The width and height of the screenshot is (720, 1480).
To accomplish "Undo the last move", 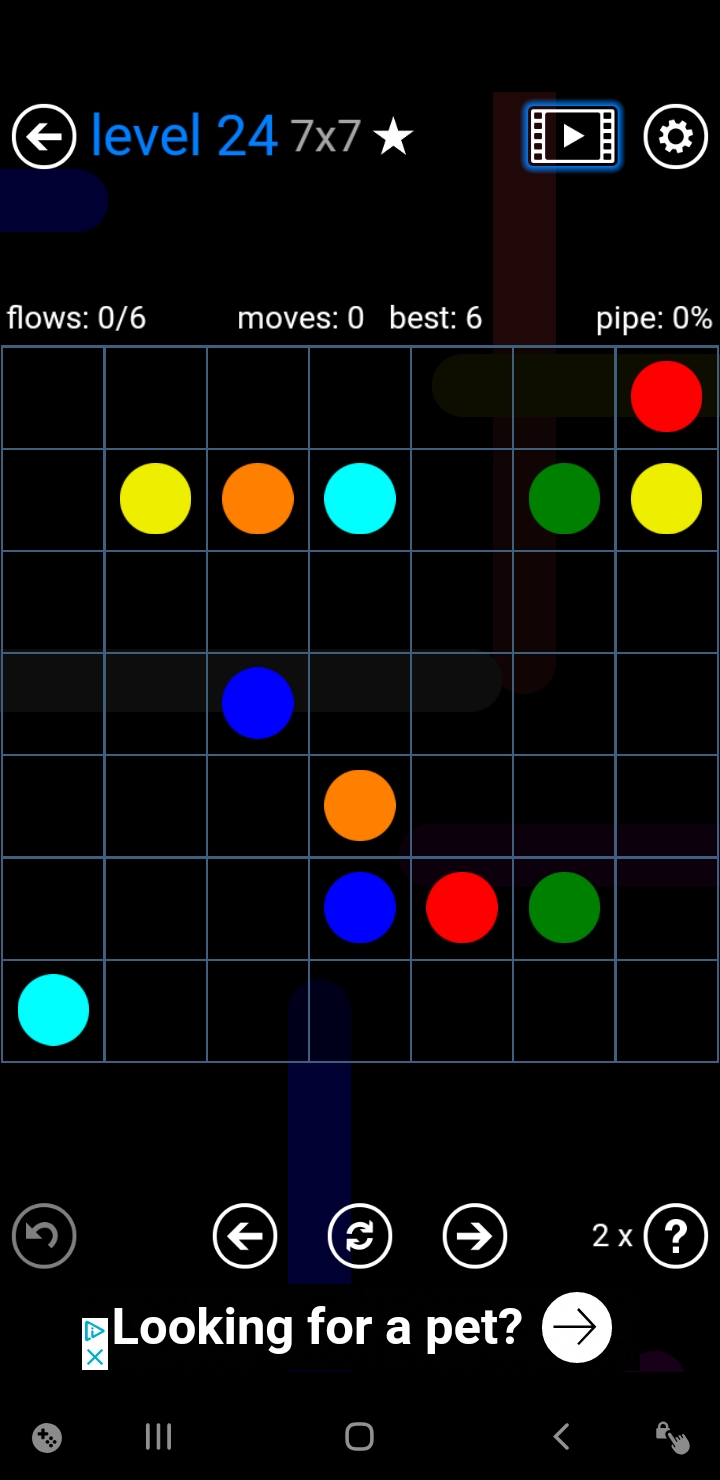I will pos(44,1236).
